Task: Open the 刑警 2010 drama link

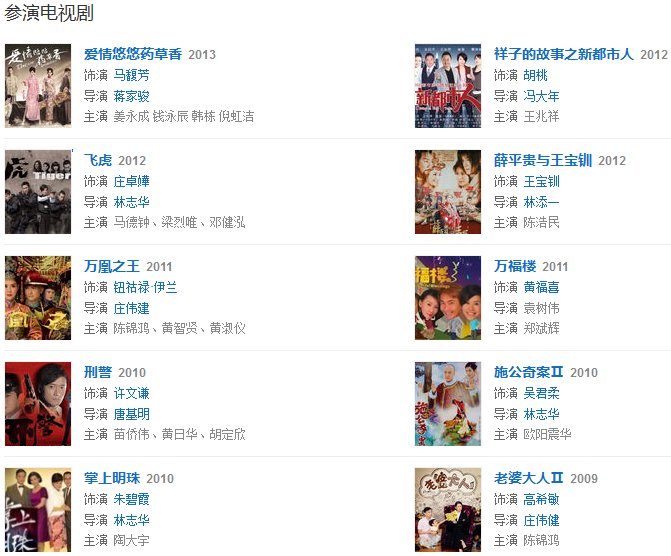Action: tap(100, 372)
